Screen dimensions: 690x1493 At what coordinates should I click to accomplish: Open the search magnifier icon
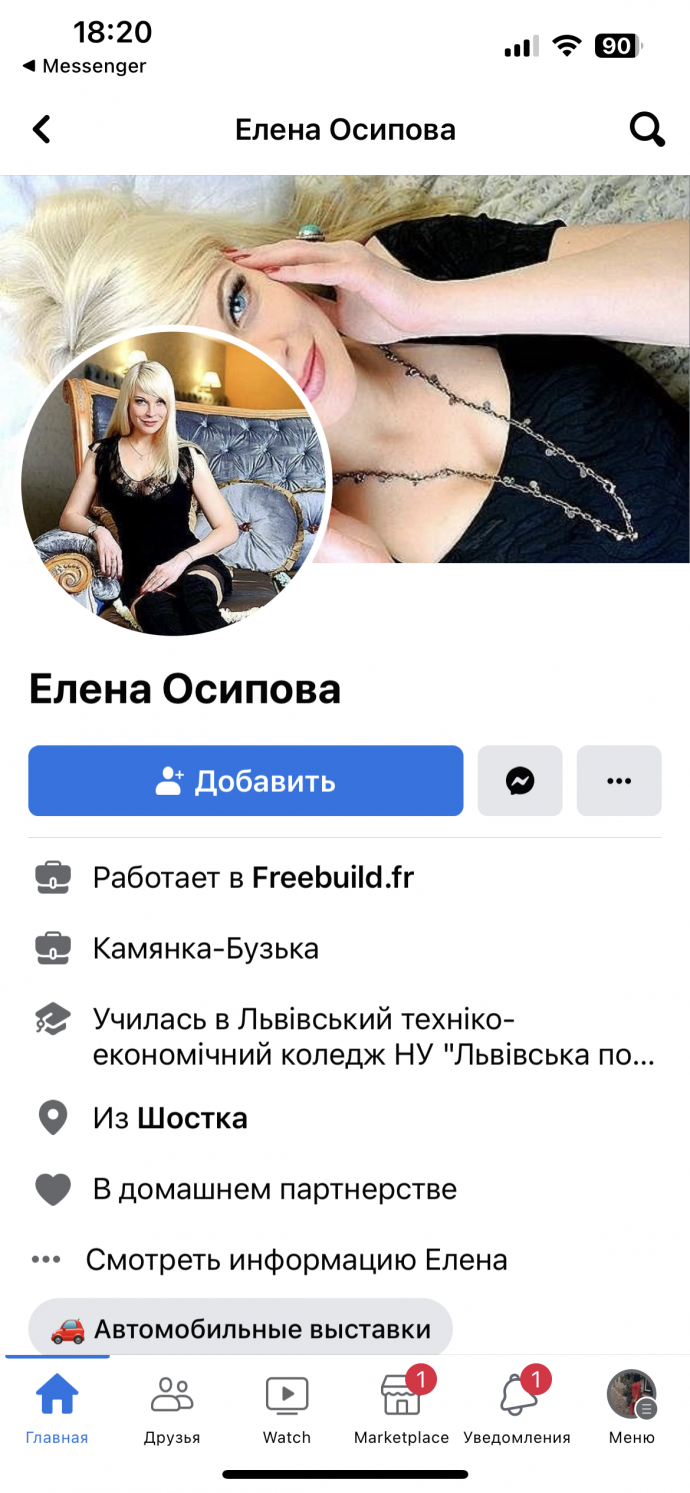coord(646,129)
